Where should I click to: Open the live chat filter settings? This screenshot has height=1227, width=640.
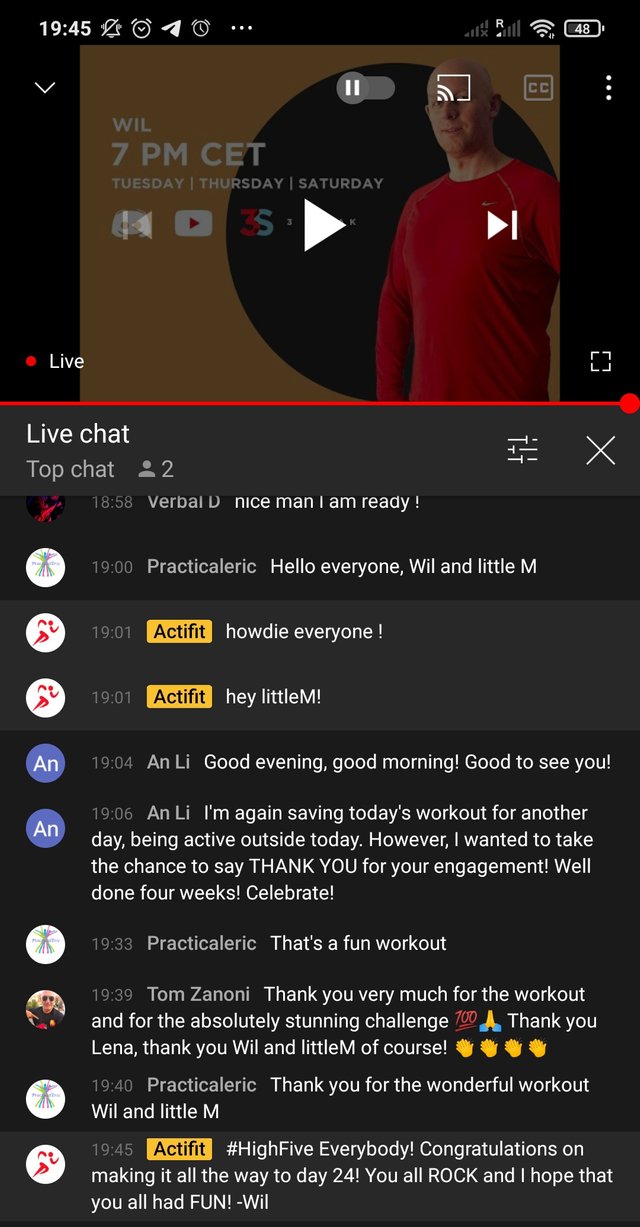coord(522,450)
